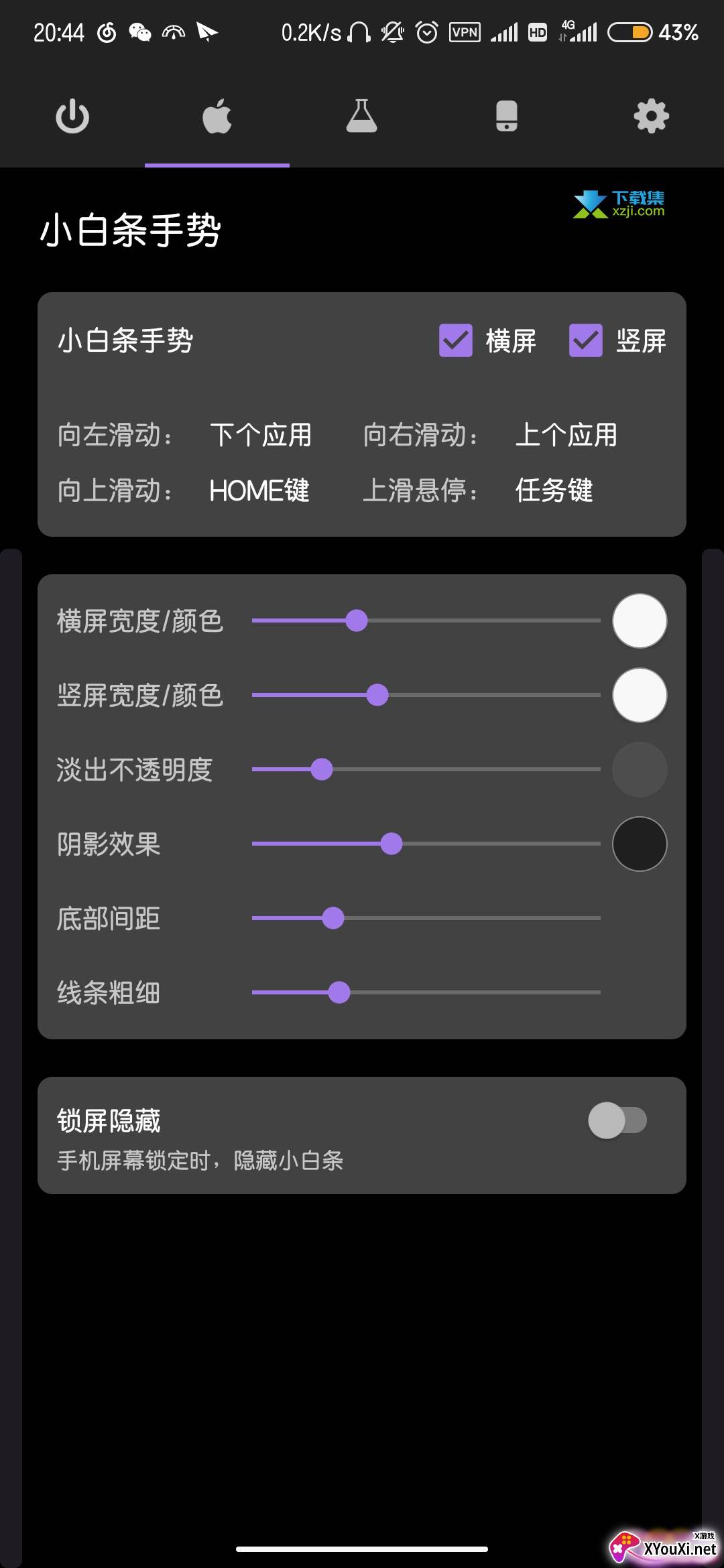Screen dimensions: 724x1568
Task: Switch to the Apple gesture tab
Action: click(x=217, y=116)
